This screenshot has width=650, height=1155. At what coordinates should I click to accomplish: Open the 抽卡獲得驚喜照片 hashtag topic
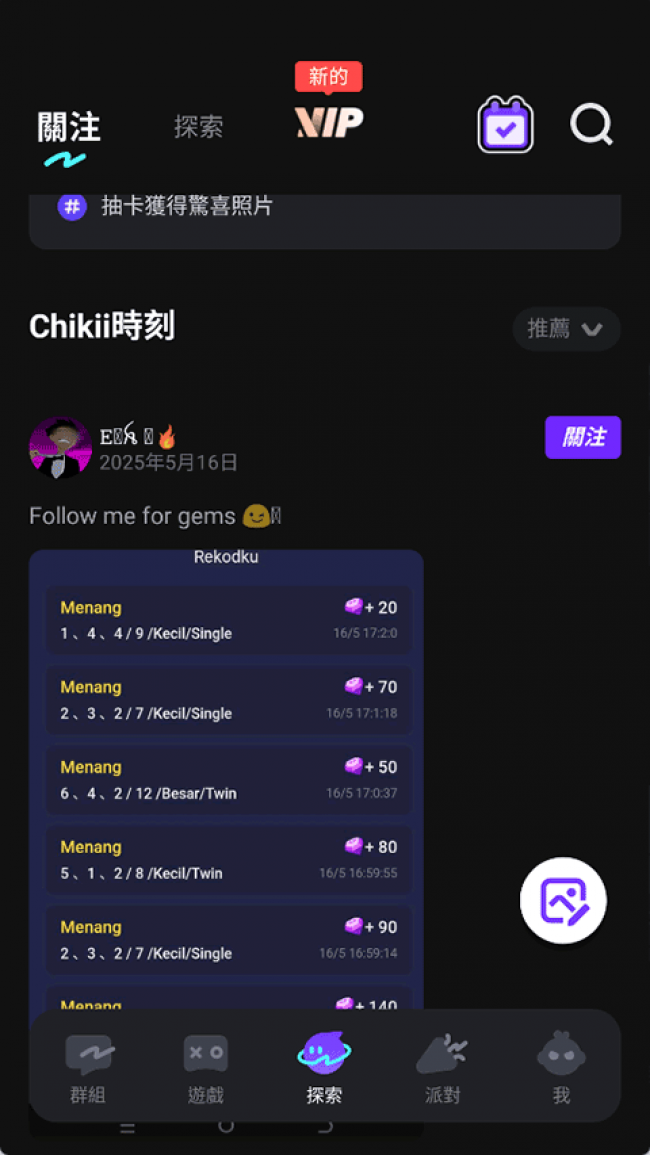pos(186,206)
